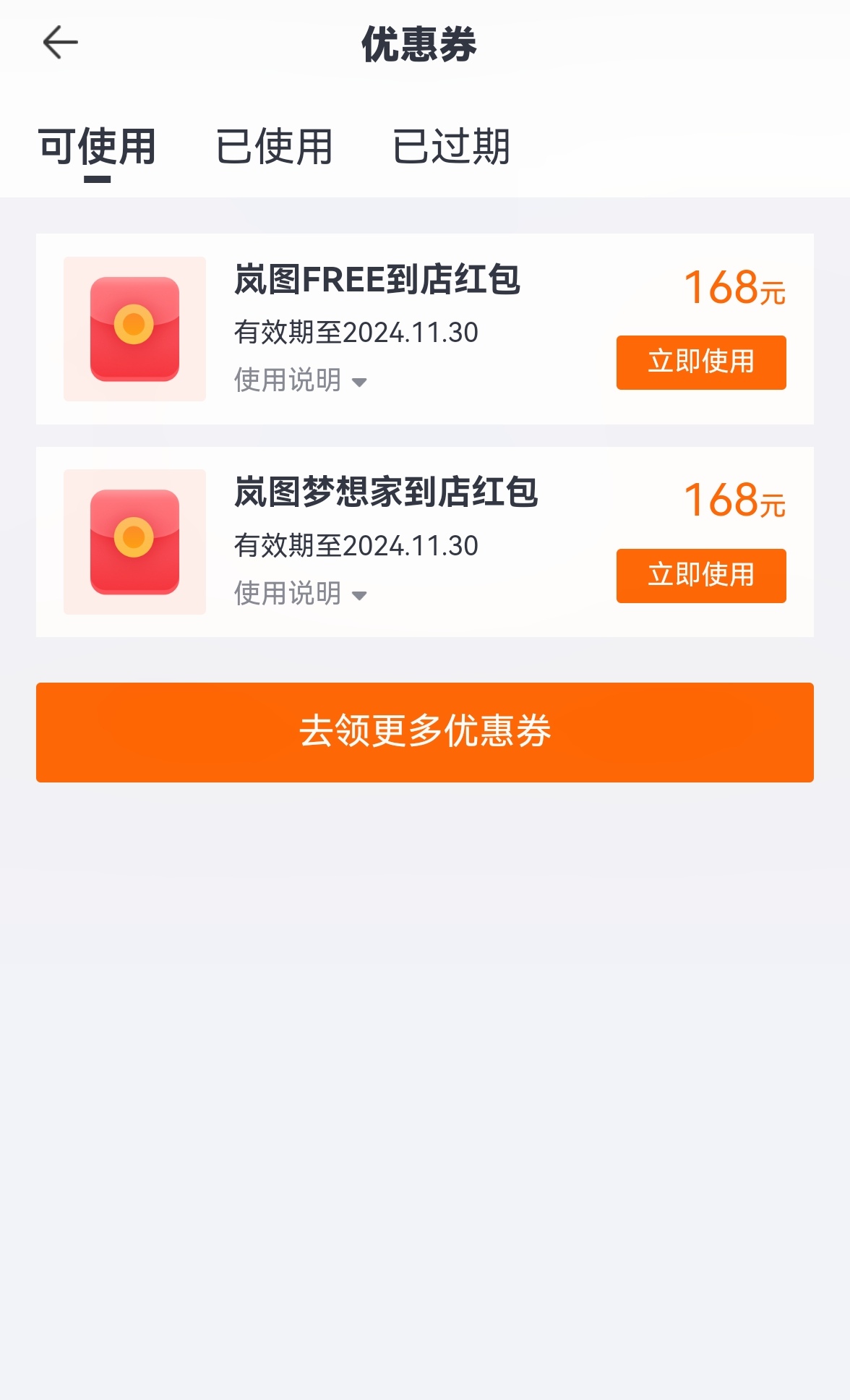Click 立即使用 on the 岚图梦想家到店红包 coupon

700,576
